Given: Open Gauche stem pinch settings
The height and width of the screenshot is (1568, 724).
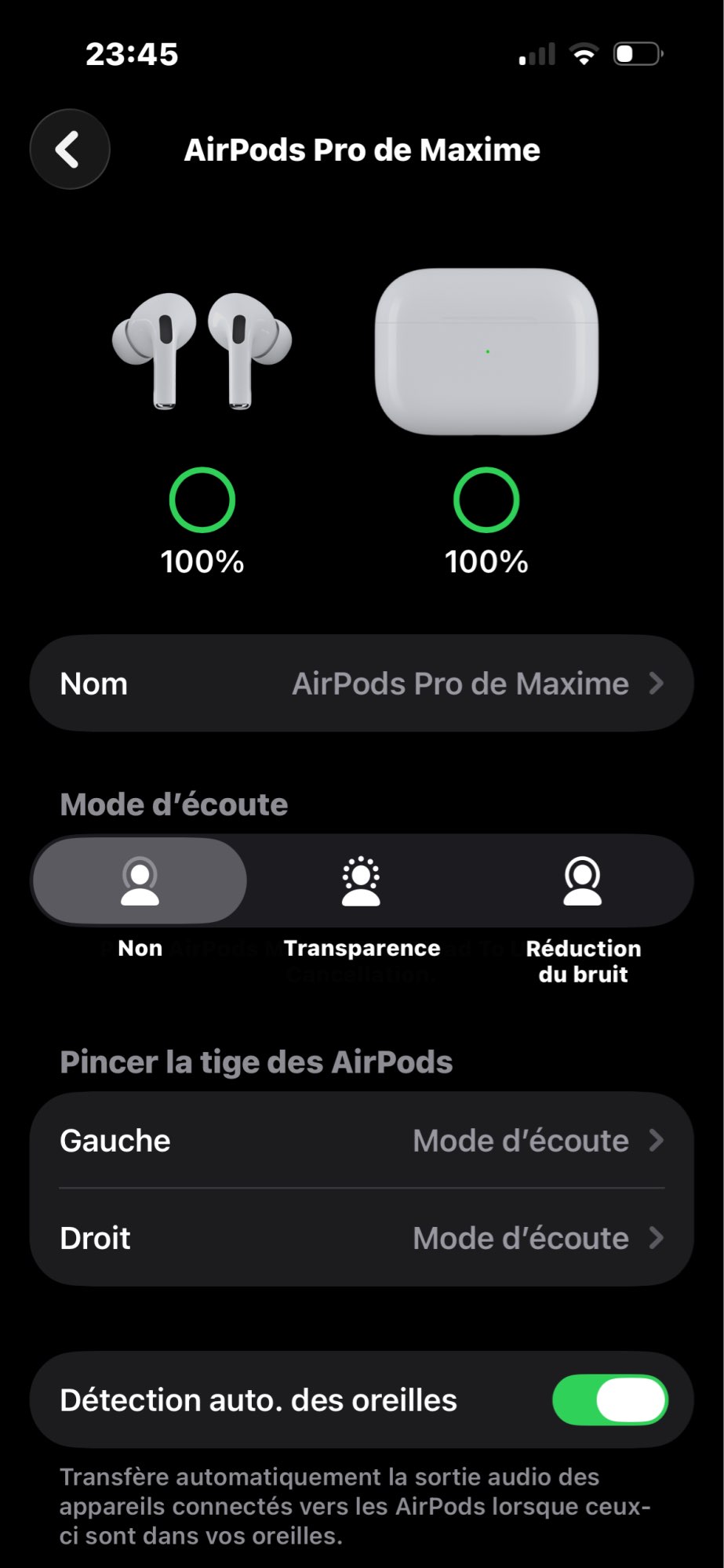Looking at the screenshot, I should 362,1141.
